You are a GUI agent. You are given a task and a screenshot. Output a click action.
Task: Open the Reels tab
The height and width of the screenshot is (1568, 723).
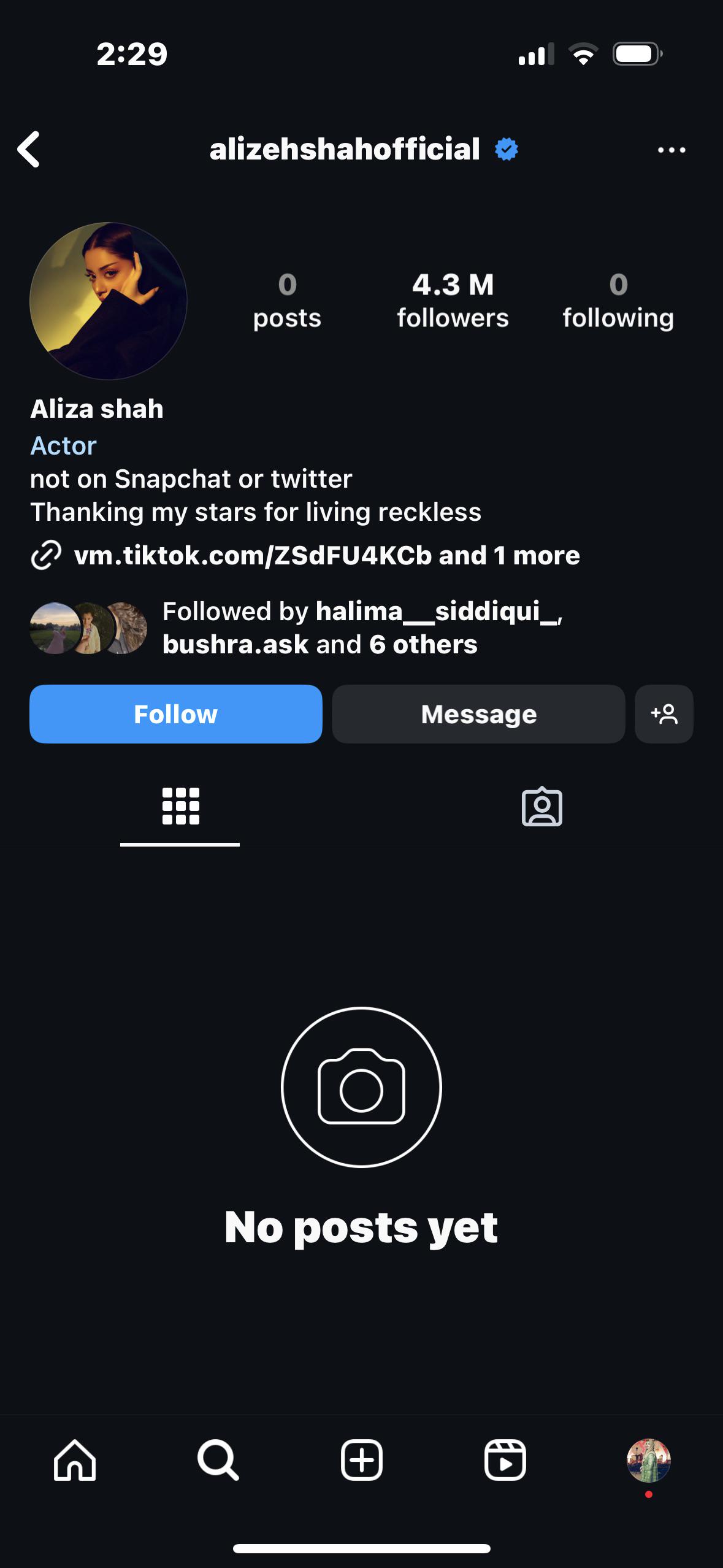pos(505,1460)
